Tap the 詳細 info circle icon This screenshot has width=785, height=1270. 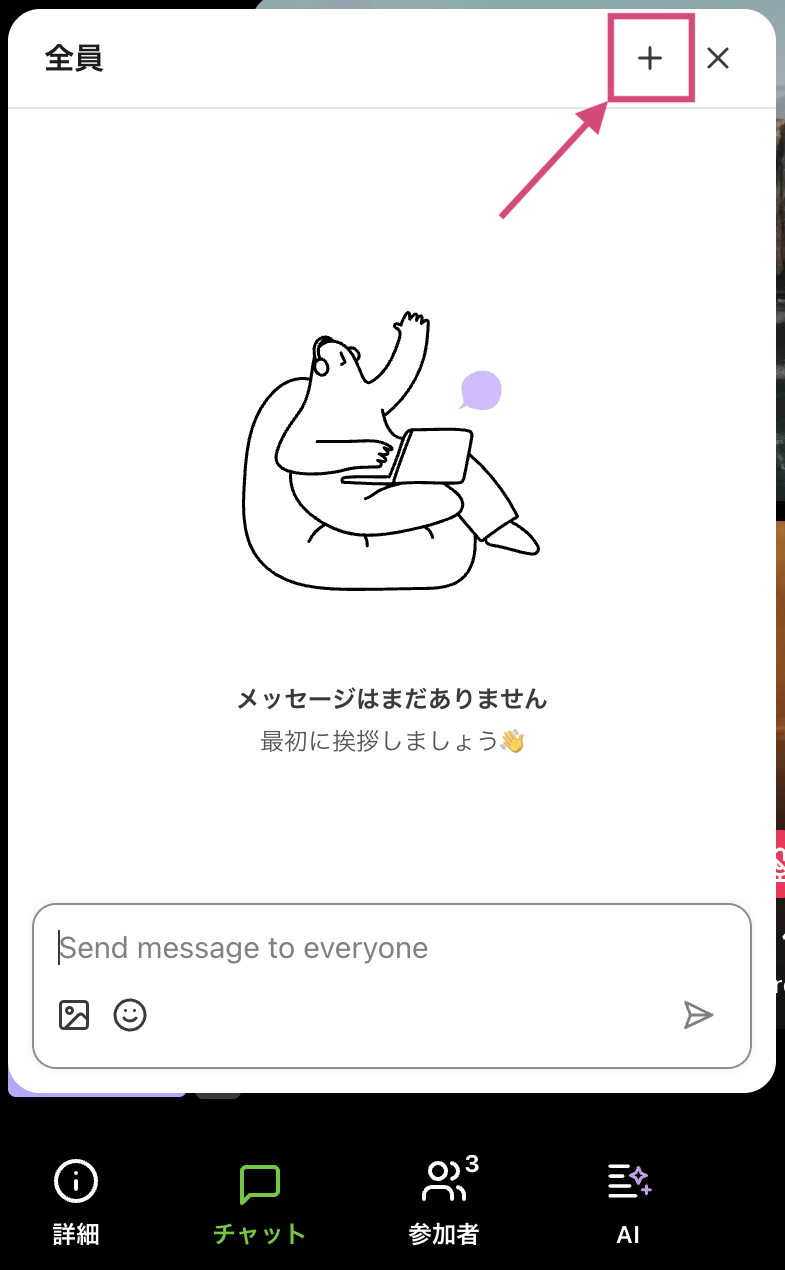click(75, 1182)
